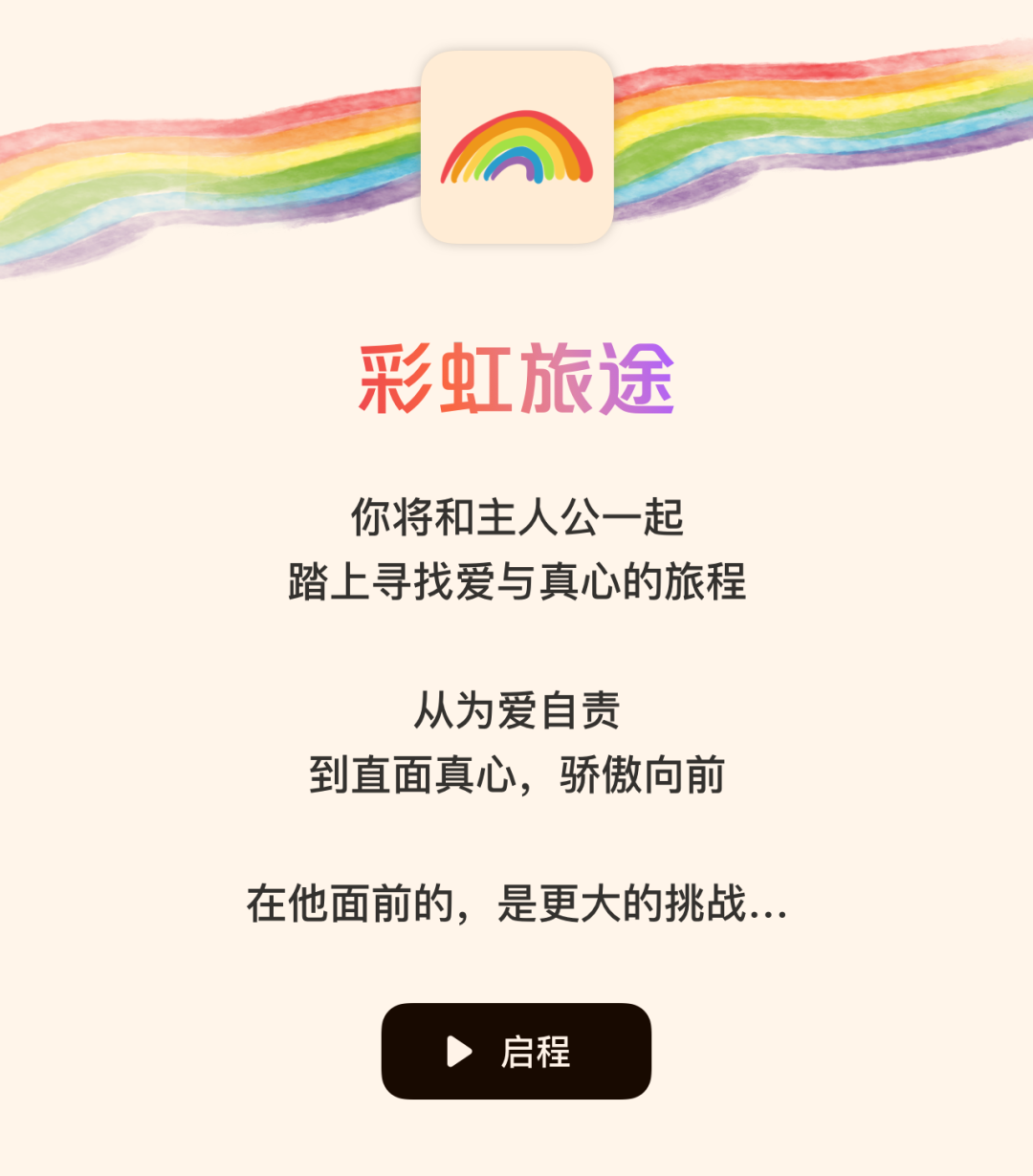Tap the 启程 button to begin
The height and width of the screenshot is (1176, 1033).
point(516,1051)
